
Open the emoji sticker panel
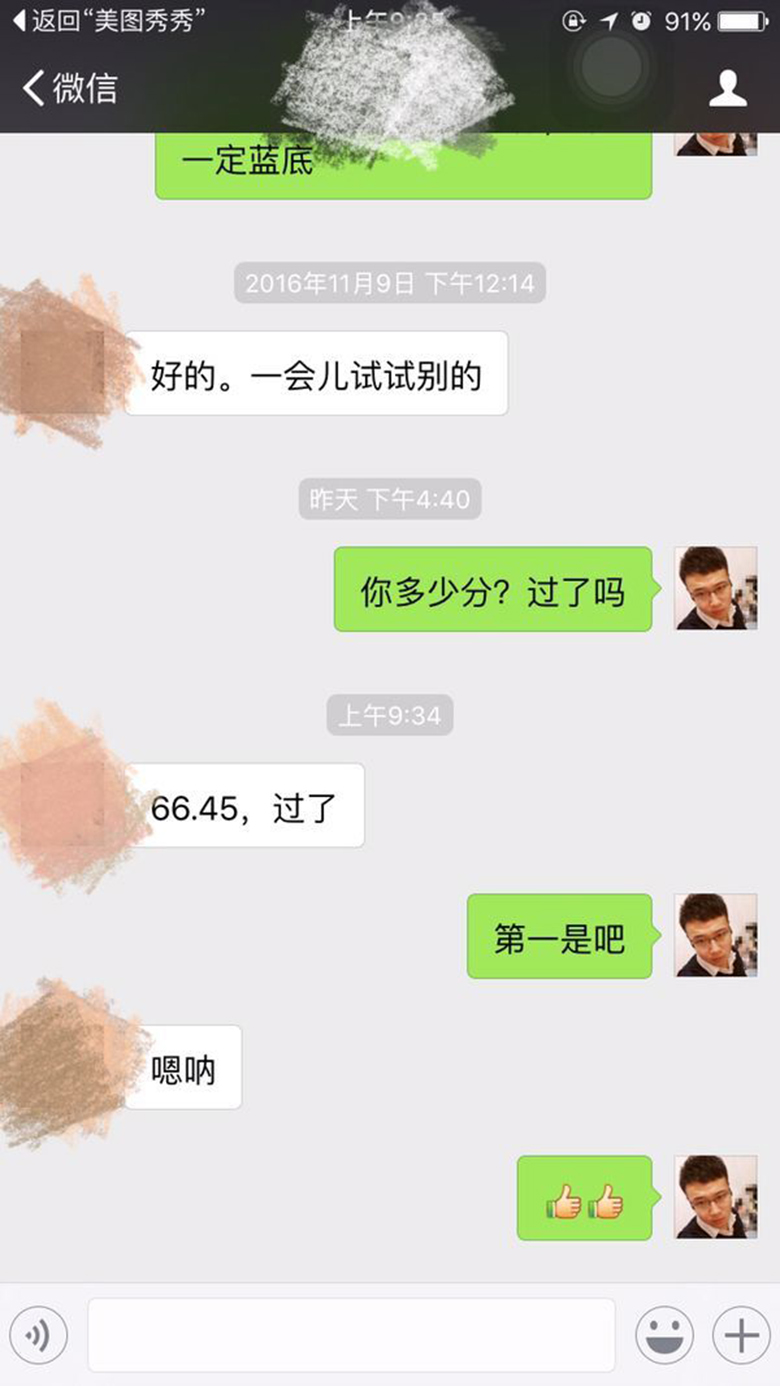click(665, 1335)
